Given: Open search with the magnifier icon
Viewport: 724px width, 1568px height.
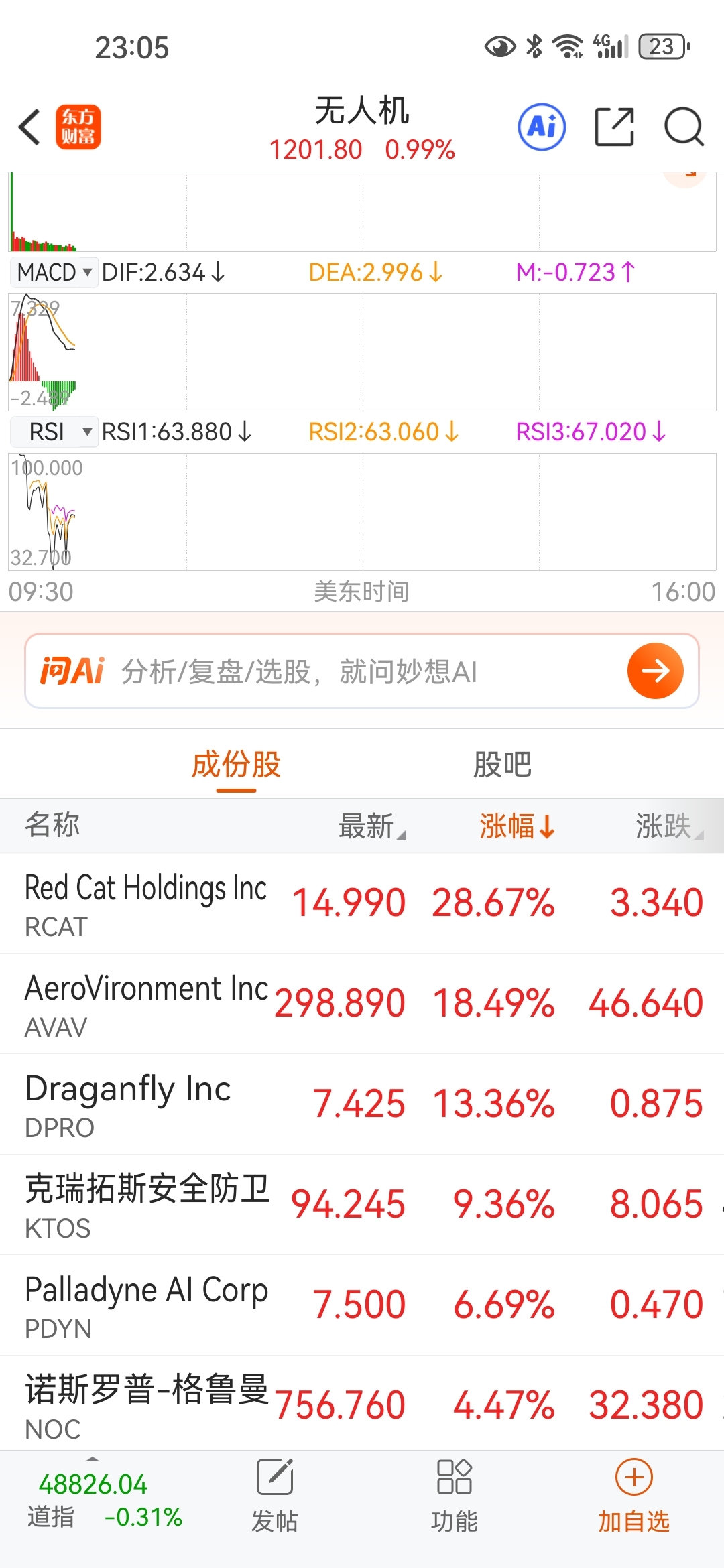Looking at the screenshot, I should pyautogui.click(x=684, y=127).
